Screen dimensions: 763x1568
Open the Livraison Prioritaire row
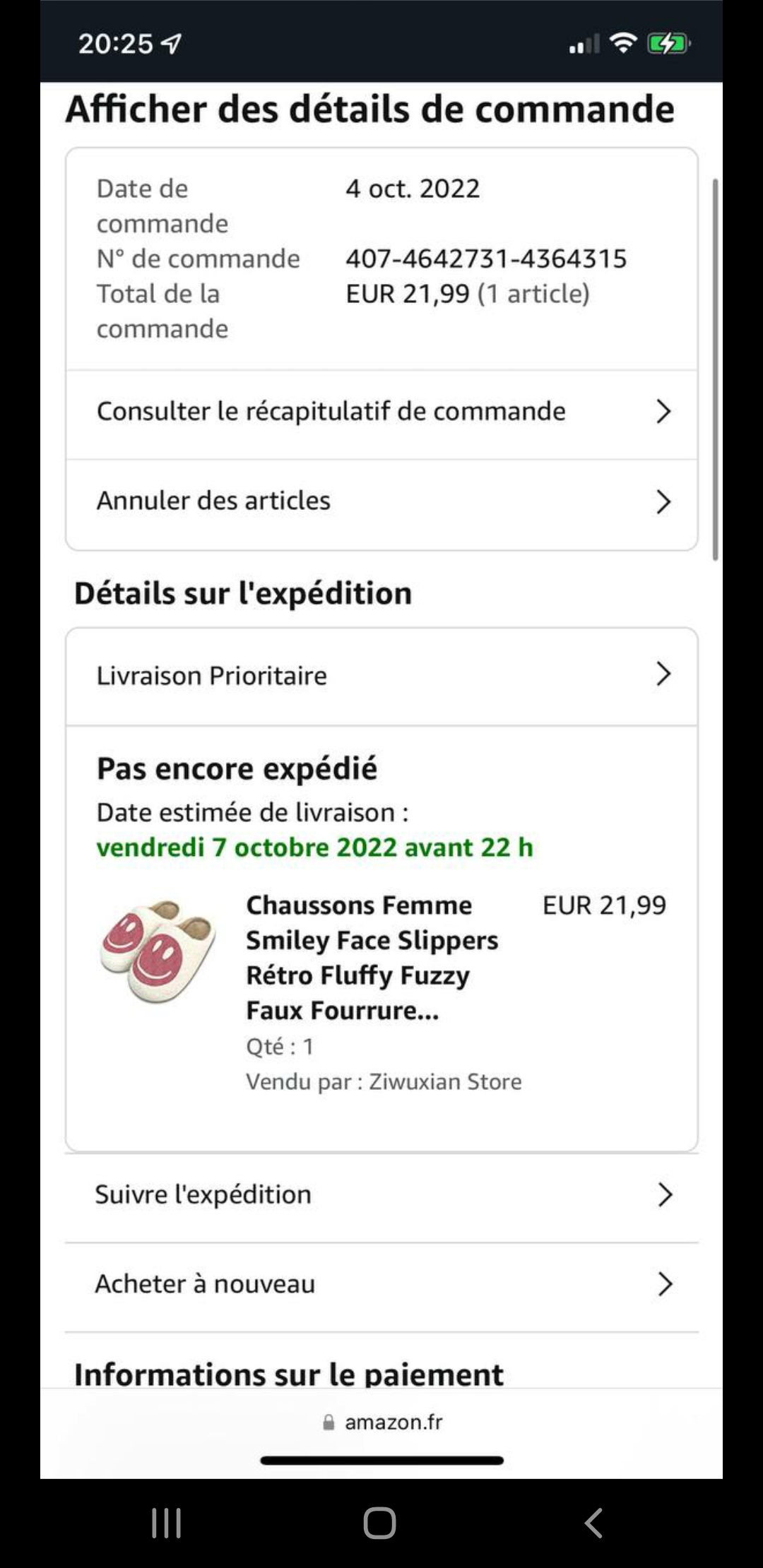[x=381, y=676]
